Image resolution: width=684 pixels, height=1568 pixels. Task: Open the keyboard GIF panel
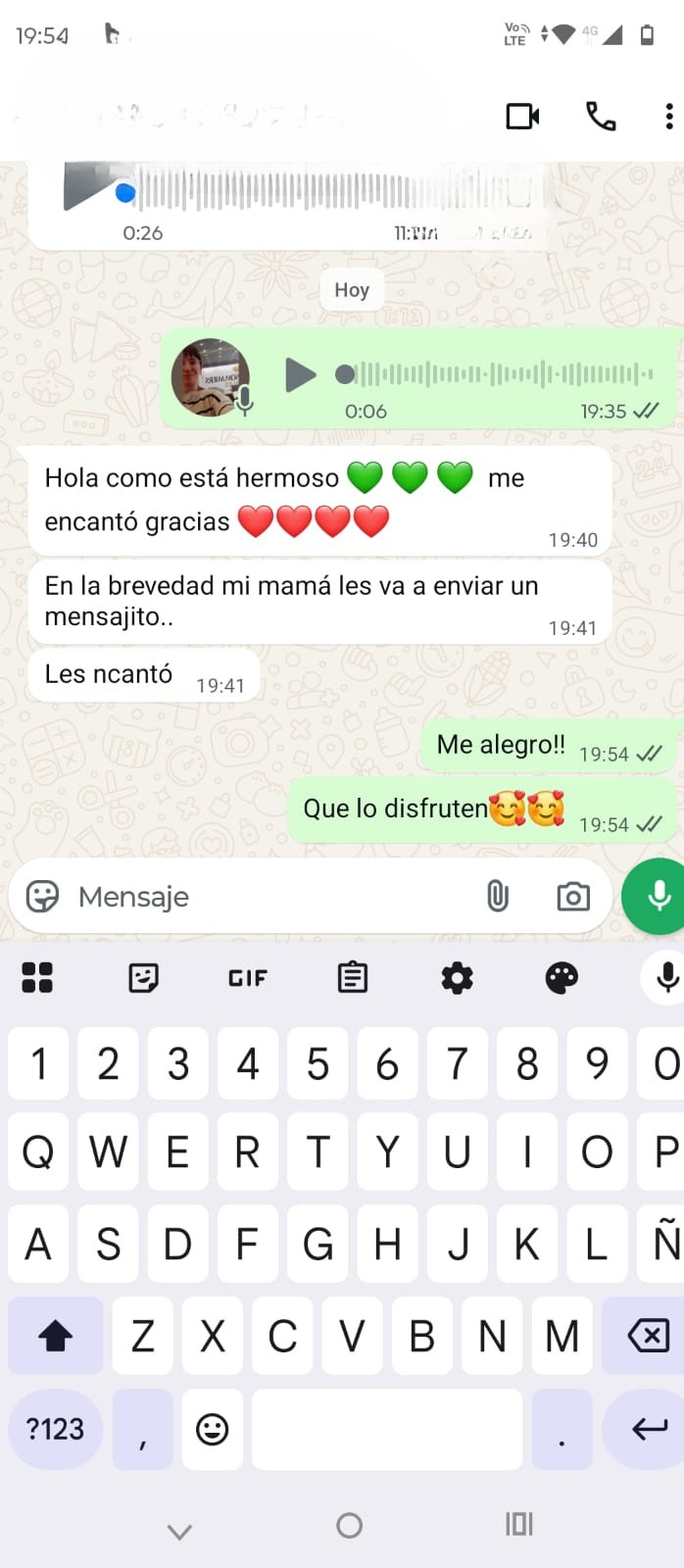(248, 978)
